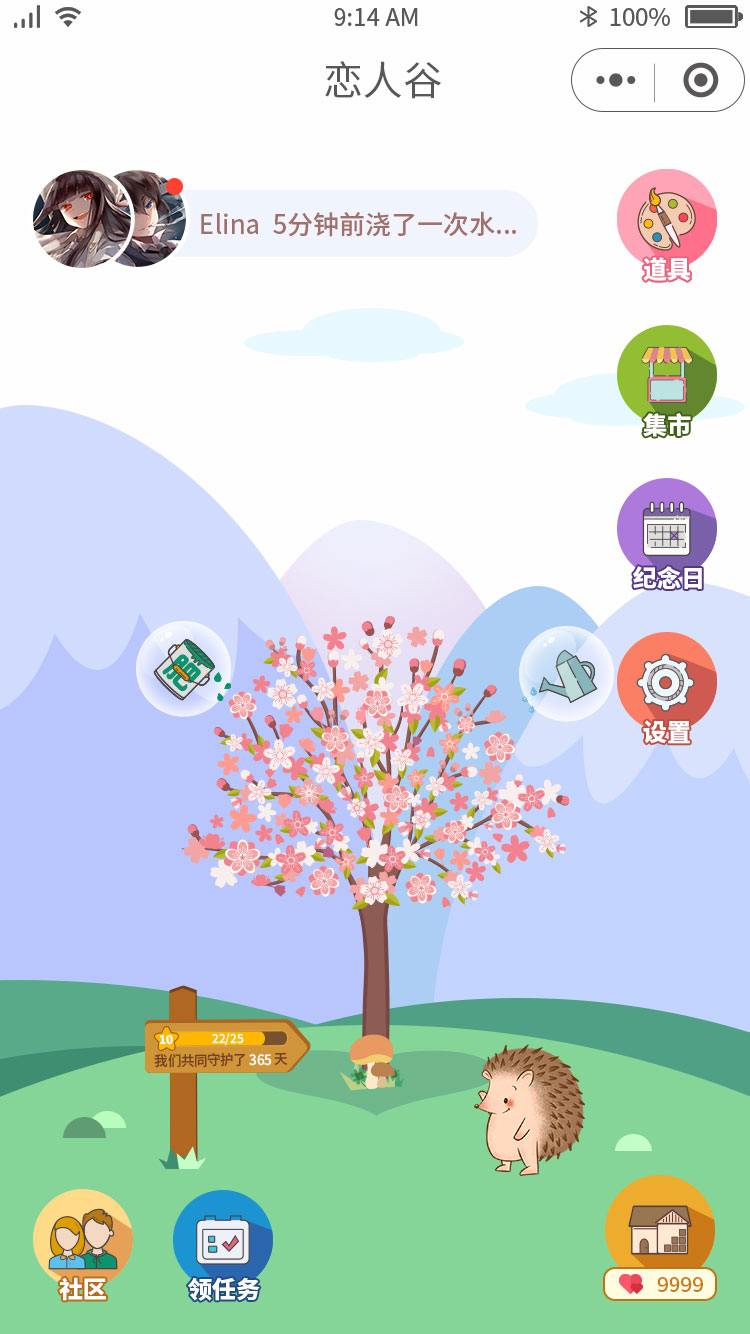Open the mini program more-options menu
This screenshot has height=1334, width=750.
click(616, 80)
